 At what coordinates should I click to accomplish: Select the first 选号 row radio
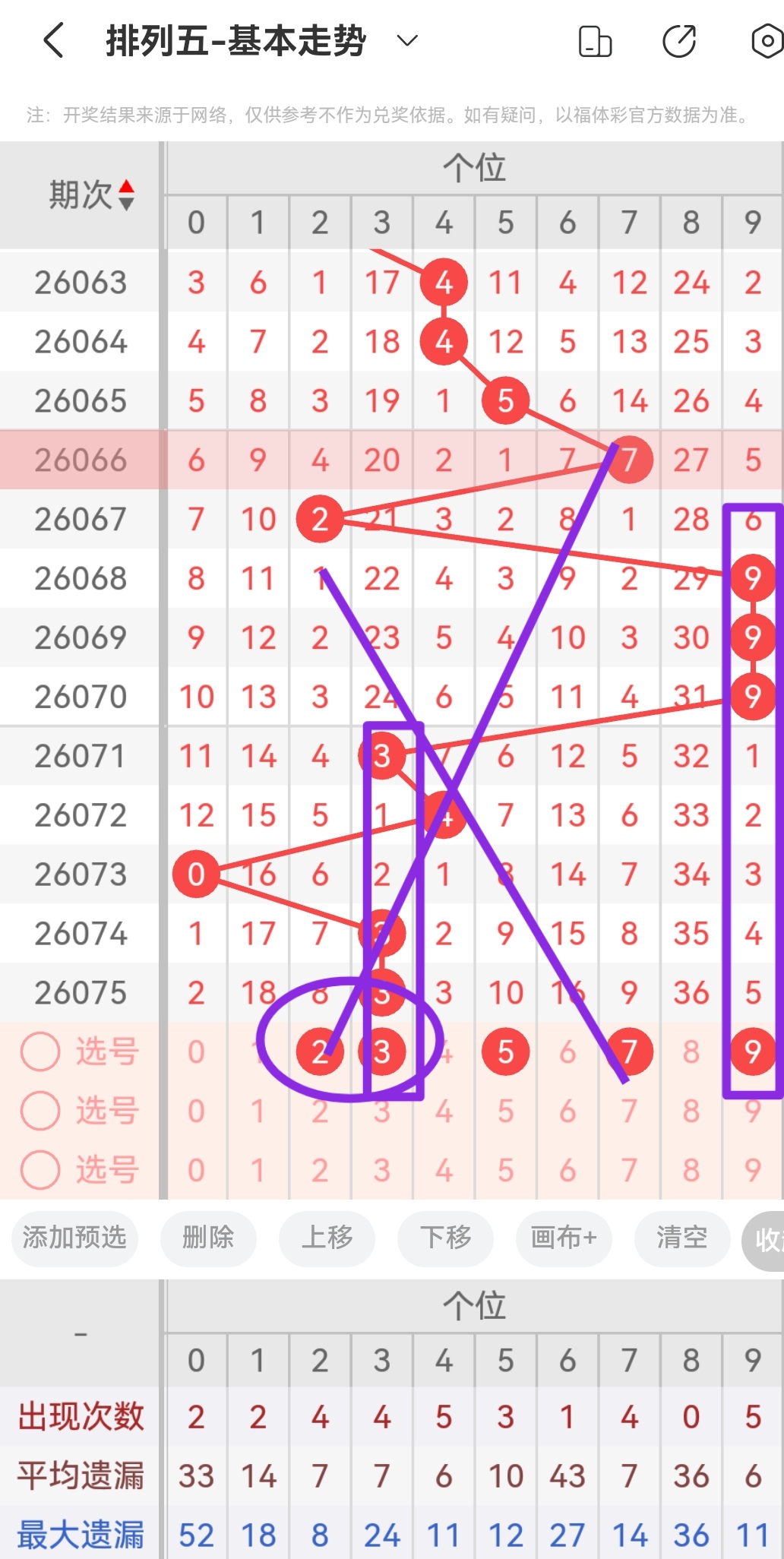pyautogui.click(x=40, y=1052)
